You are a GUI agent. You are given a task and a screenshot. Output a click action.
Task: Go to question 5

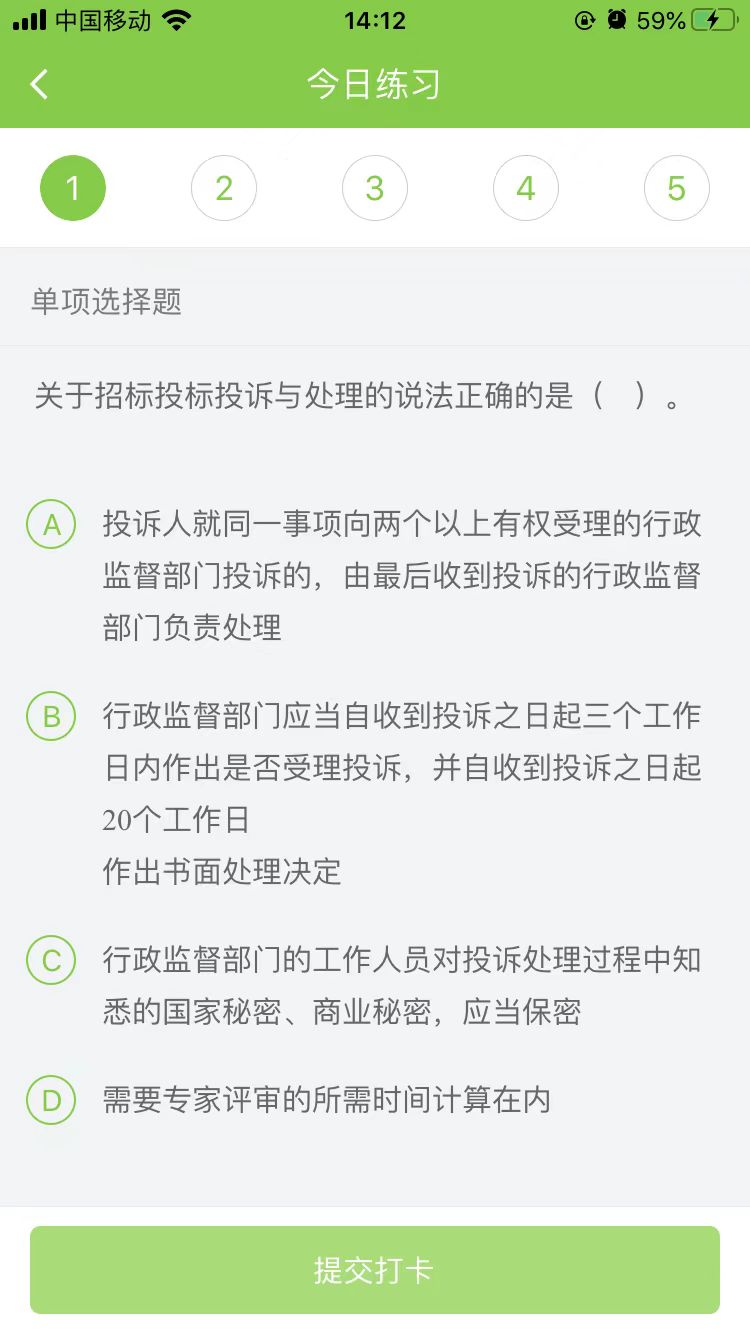677,188
